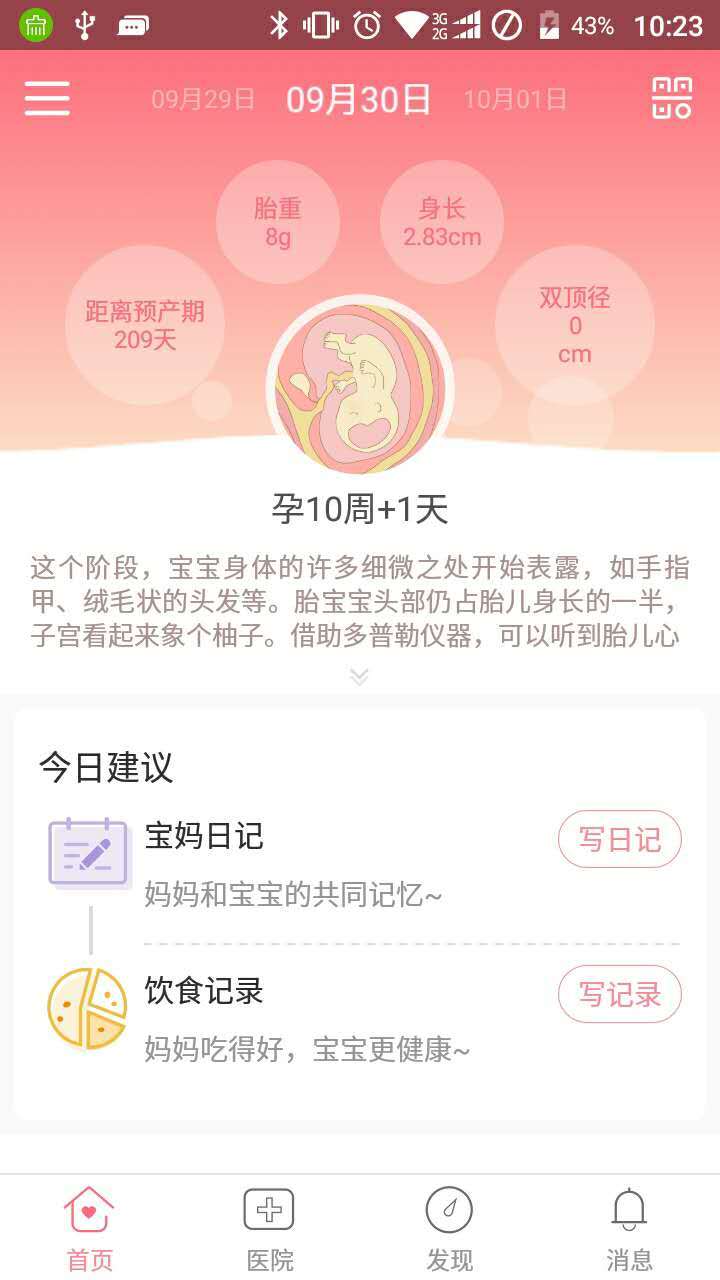This screenshot has width=720, height=1280.
Task: Switch to the 发现 tab
Action: pyautogui.click(x=449, y=1228)
